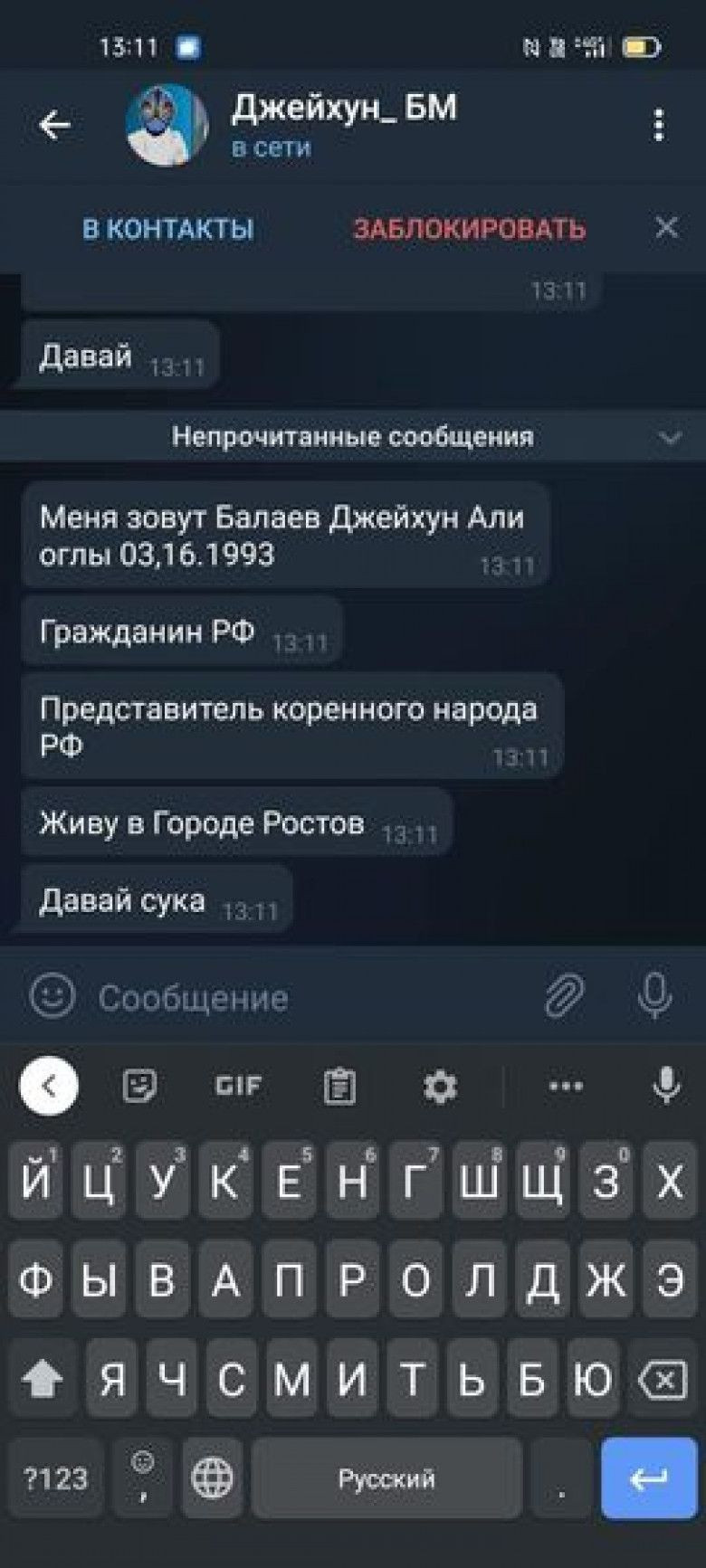Collapse the keyboard toolbar with the arrow
Screen dimensions: 706x1568
click(49, 1084)
